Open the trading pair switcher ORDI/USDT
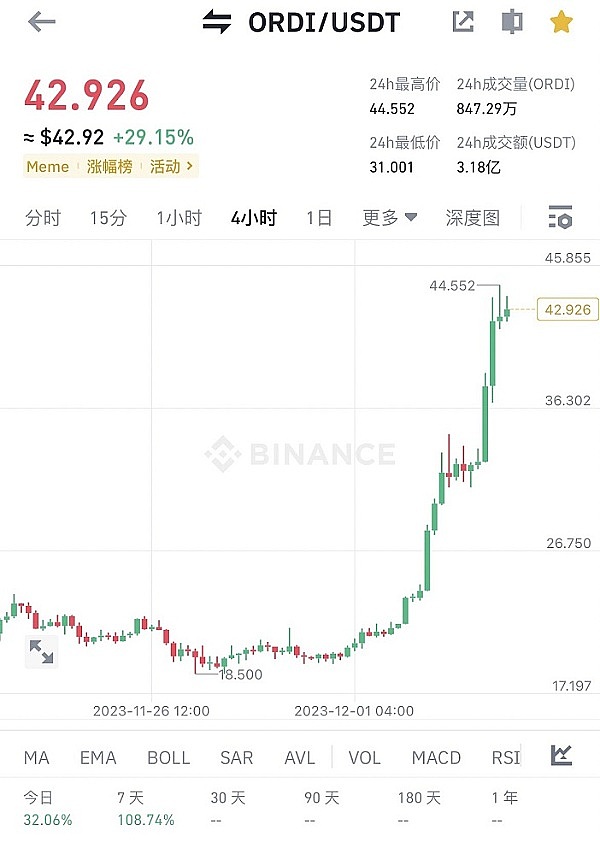 [x=300, y=22]
